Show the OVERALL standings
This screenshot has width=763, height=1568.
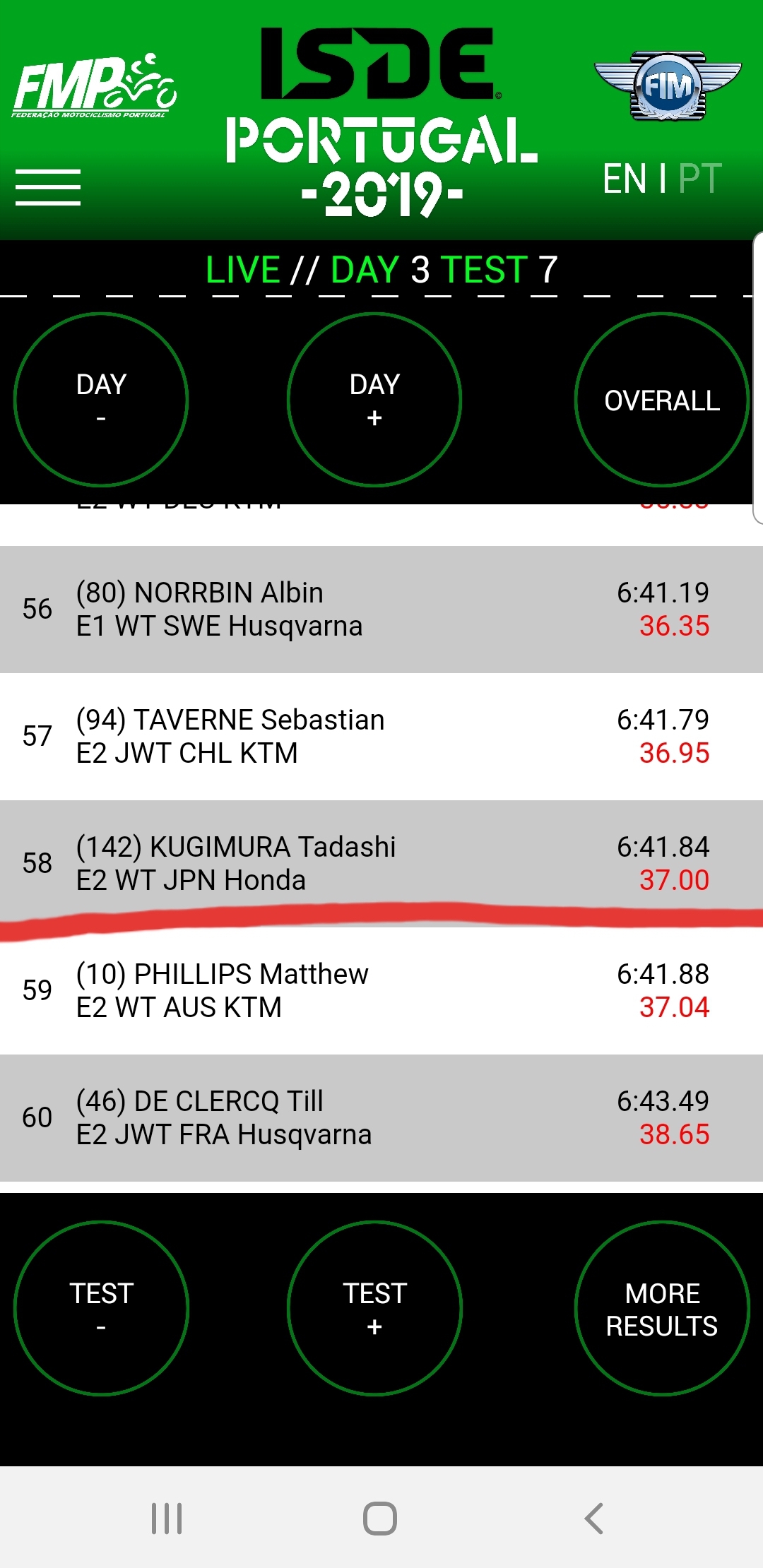pos(661,400)
